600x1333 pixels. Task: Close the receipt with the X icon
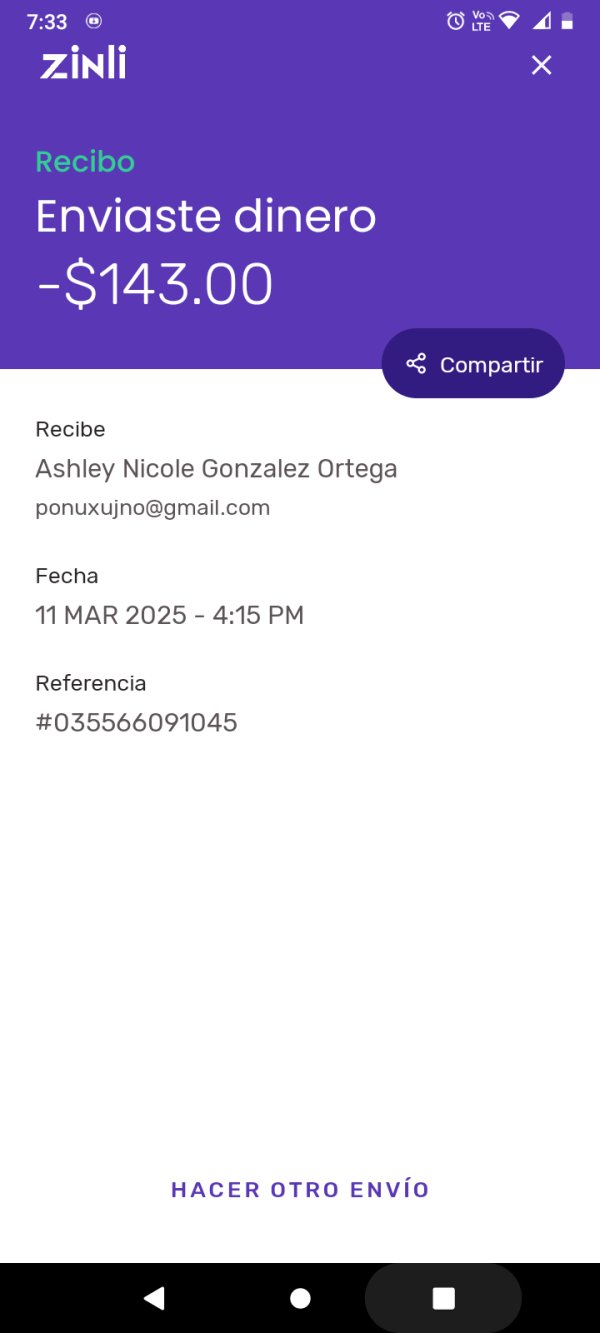(541, 65)
